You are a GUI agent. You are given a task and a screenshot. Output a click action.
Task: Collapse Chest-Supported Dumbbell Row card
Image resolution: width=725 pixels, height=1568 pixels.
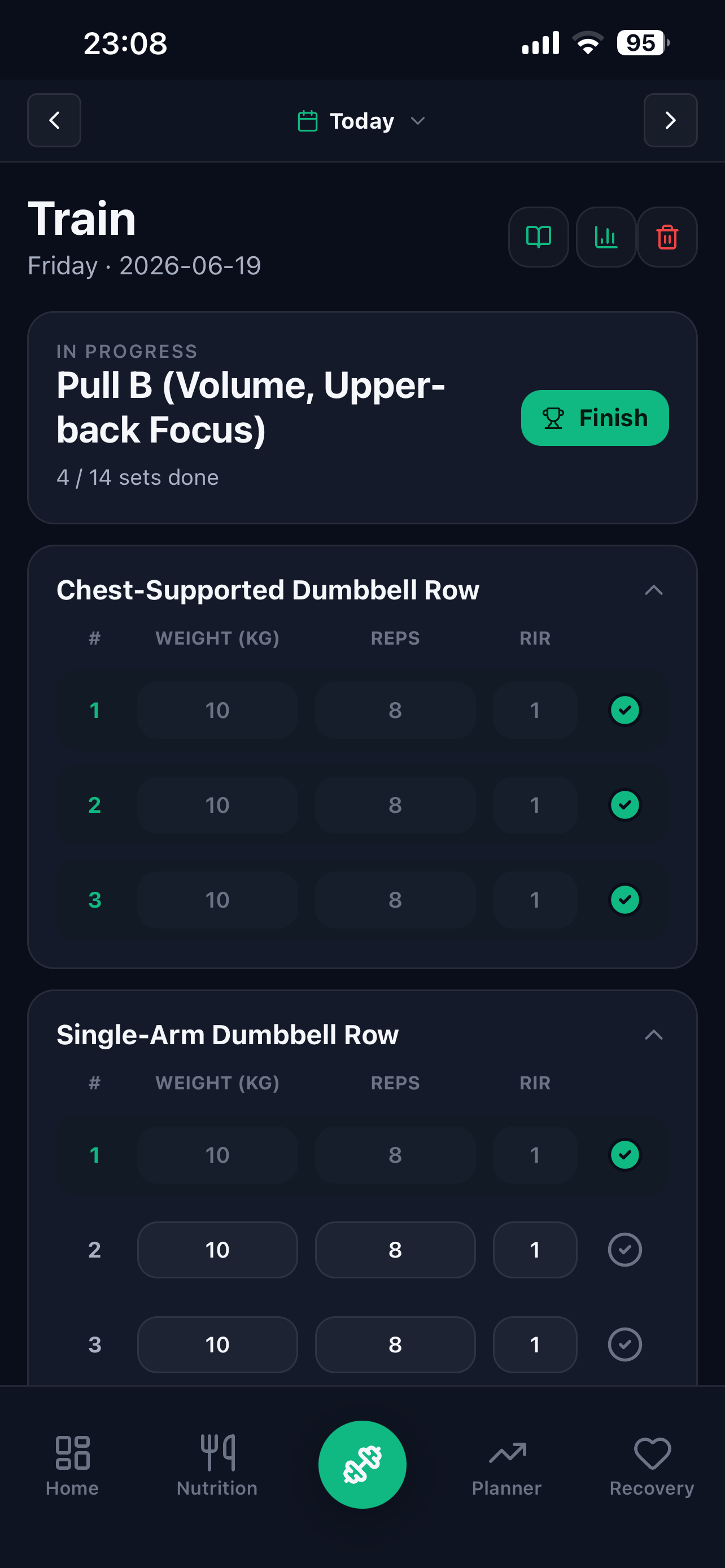pos(653,590)
